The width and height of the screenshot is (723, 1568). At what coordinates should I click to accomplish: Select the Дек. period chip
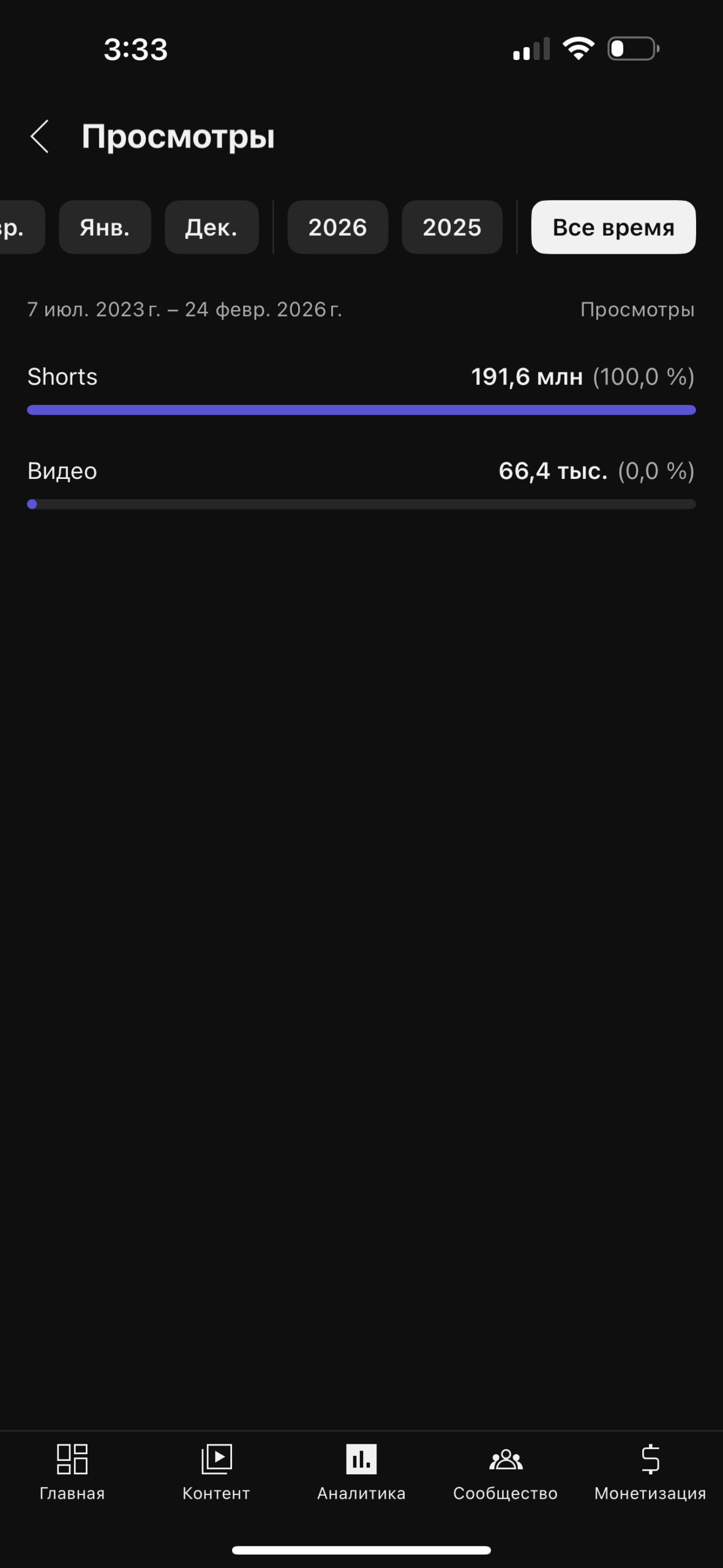click(x=211, y=227)
